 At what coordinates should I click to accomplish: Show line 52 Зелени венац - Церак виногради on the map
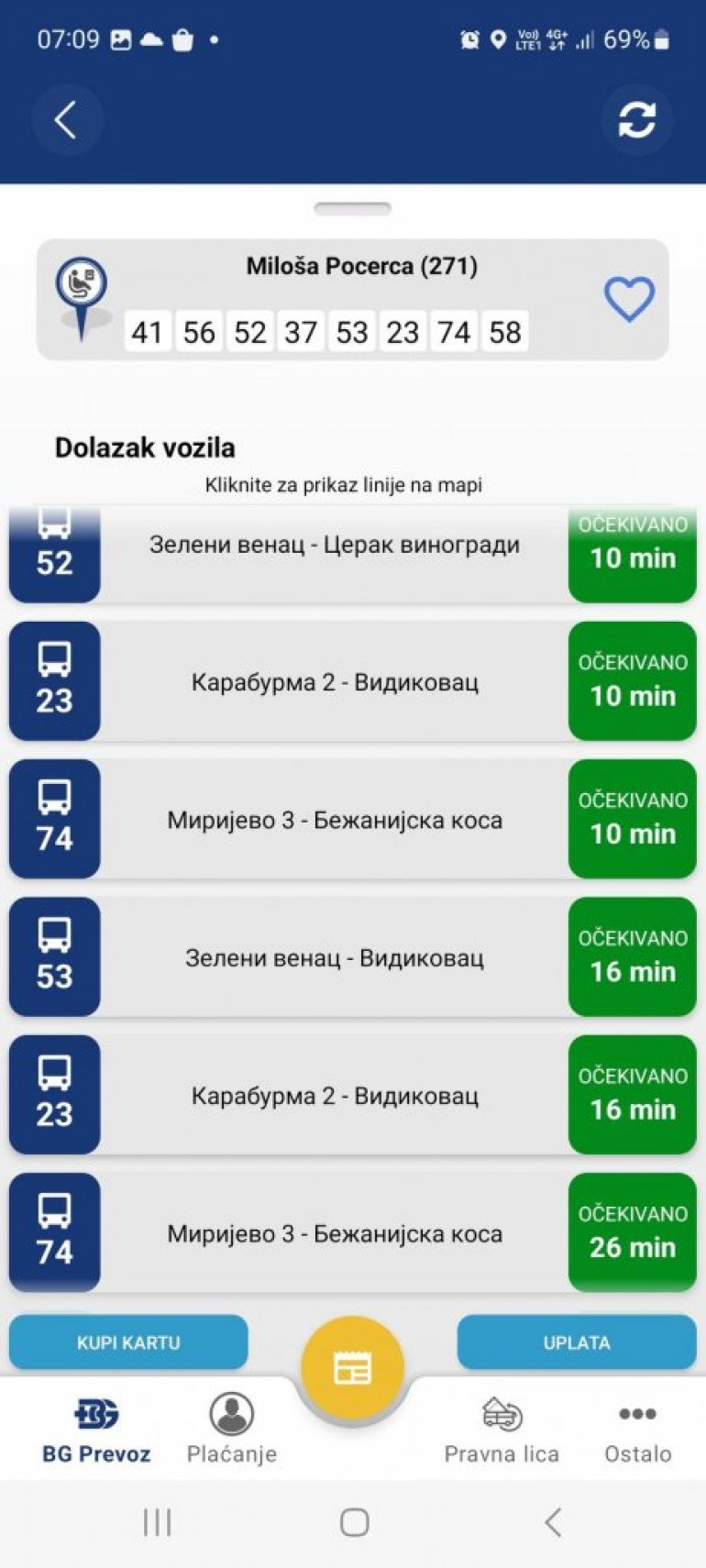tap(334, 552)
